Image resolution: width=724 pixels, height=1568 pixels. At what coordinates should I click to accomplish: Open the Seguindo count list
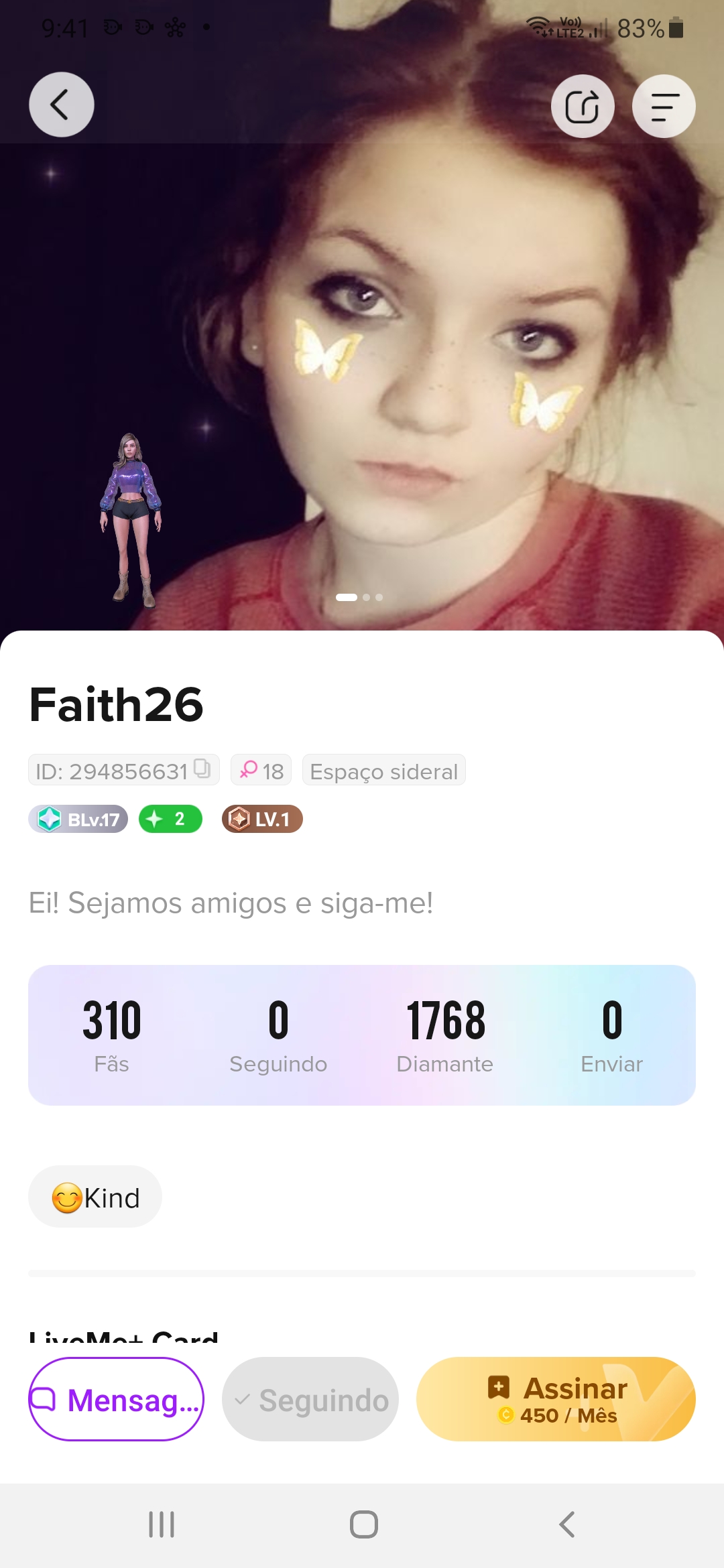click(x=278, y=1035)
